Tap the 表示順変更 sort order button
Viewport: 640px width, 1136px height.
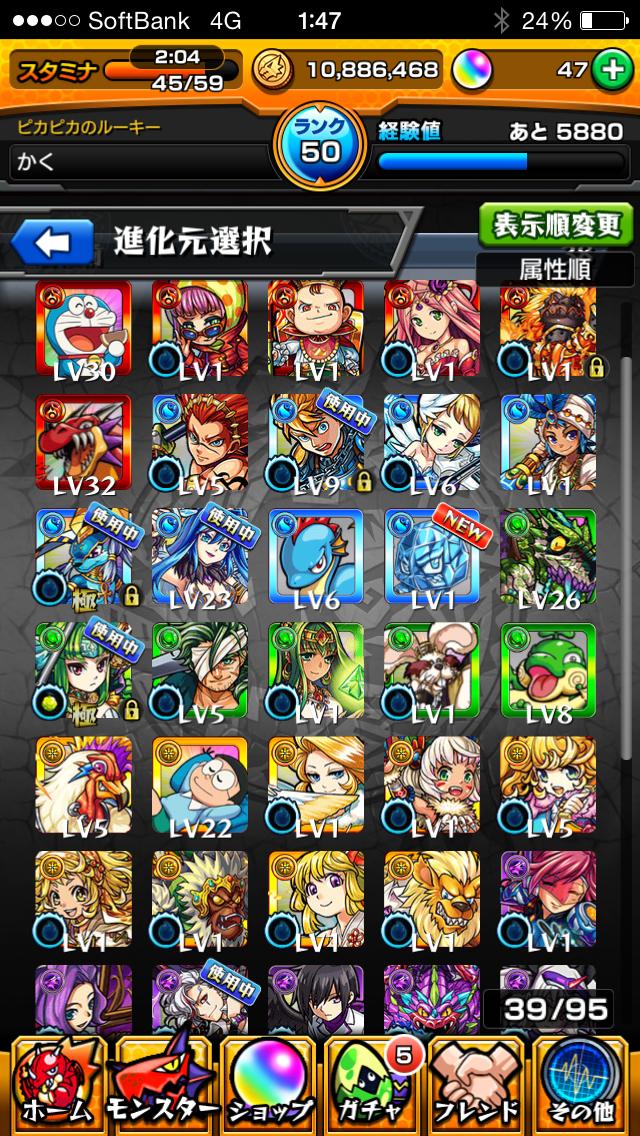[555, 224]
